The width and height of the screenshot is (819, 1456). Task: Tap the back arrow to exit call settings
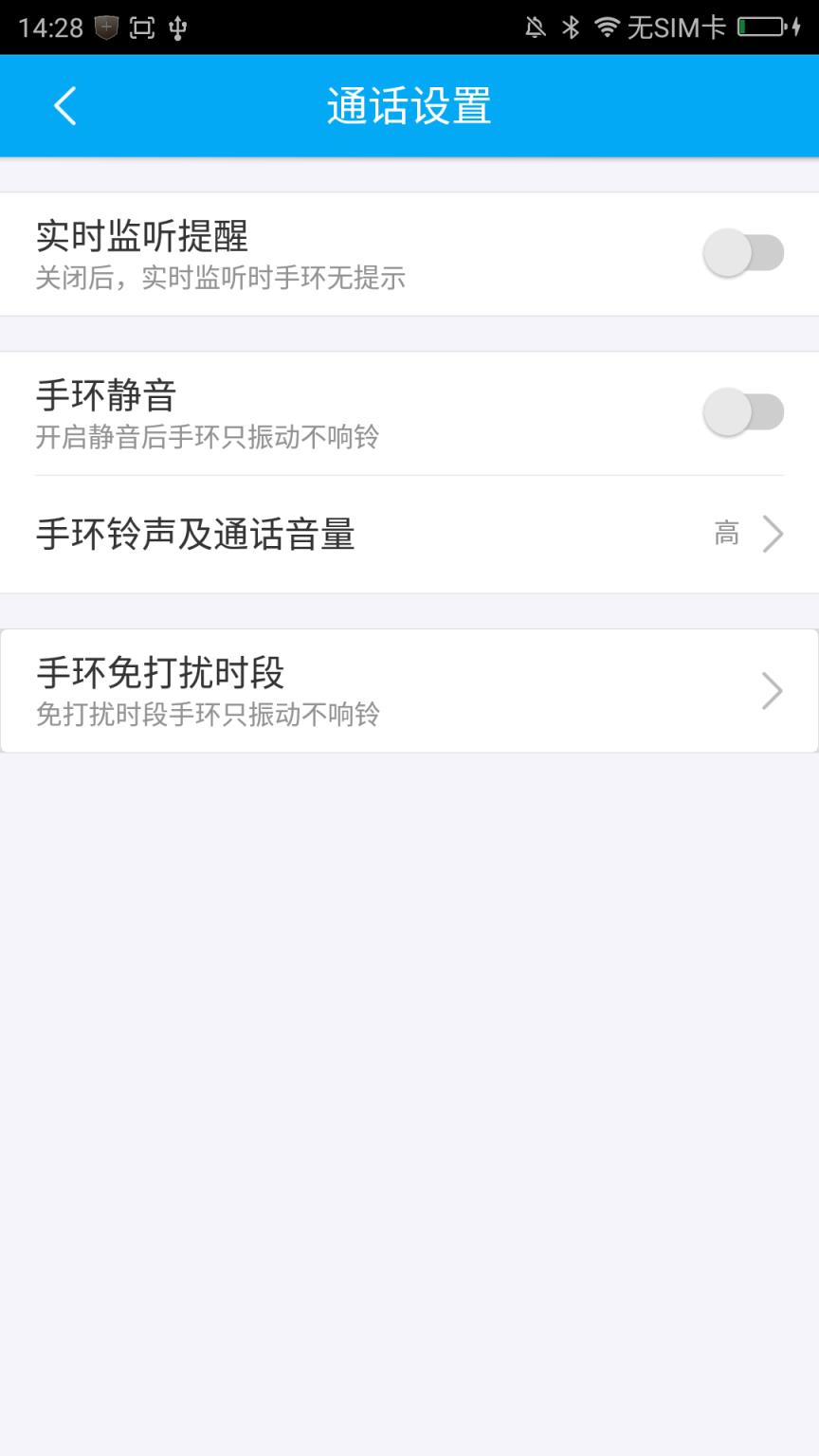pos(64,105)
